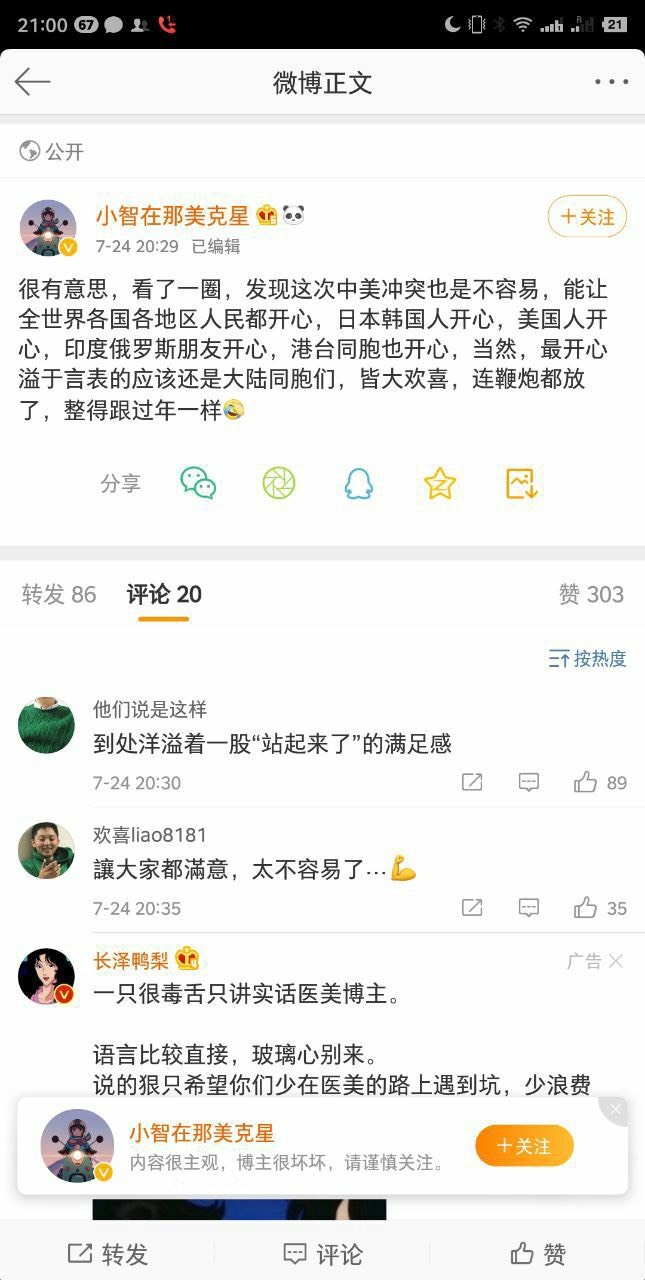Save post as image
Screen dimensions: 645x1280
[x=522, y=483]
